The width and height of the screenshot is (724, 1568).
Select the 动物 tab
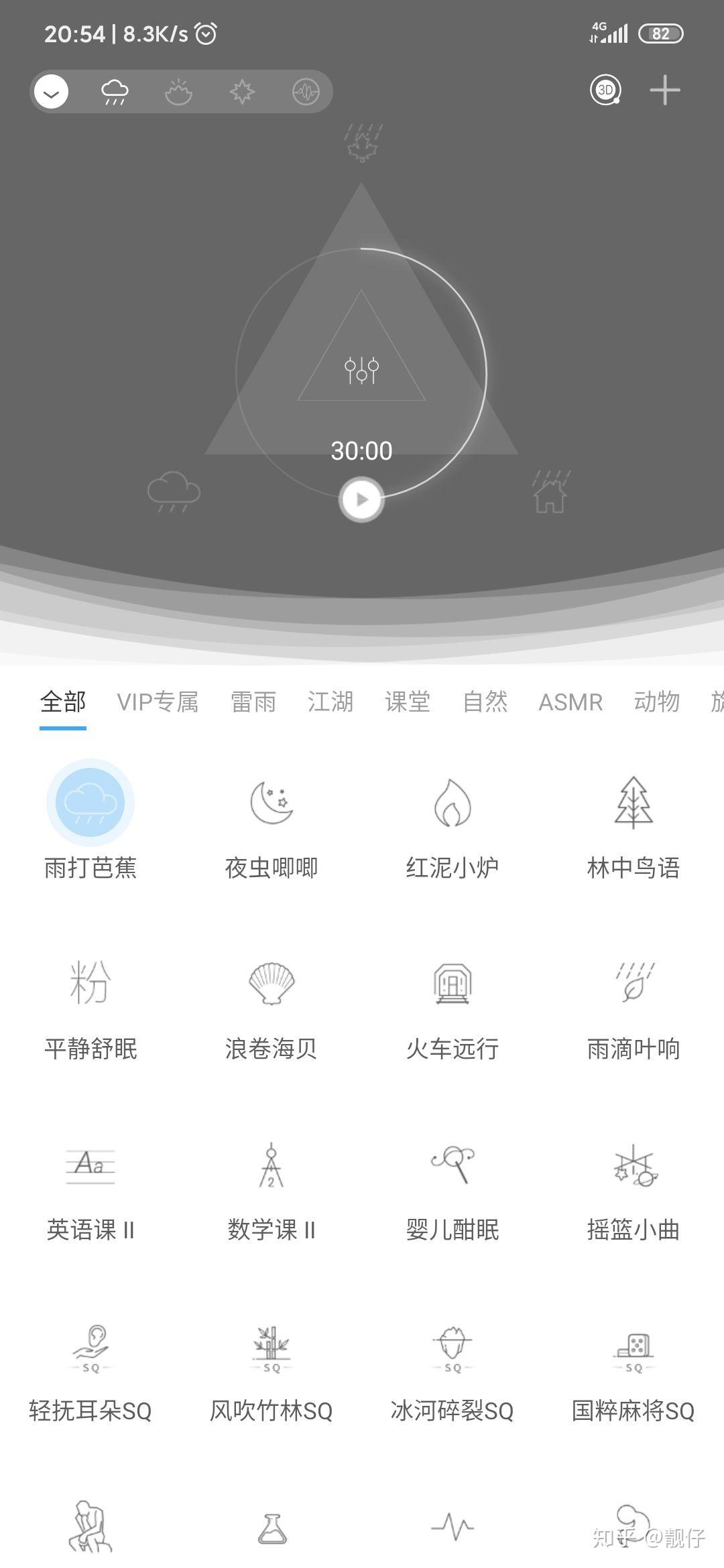(x=657, y=702)
